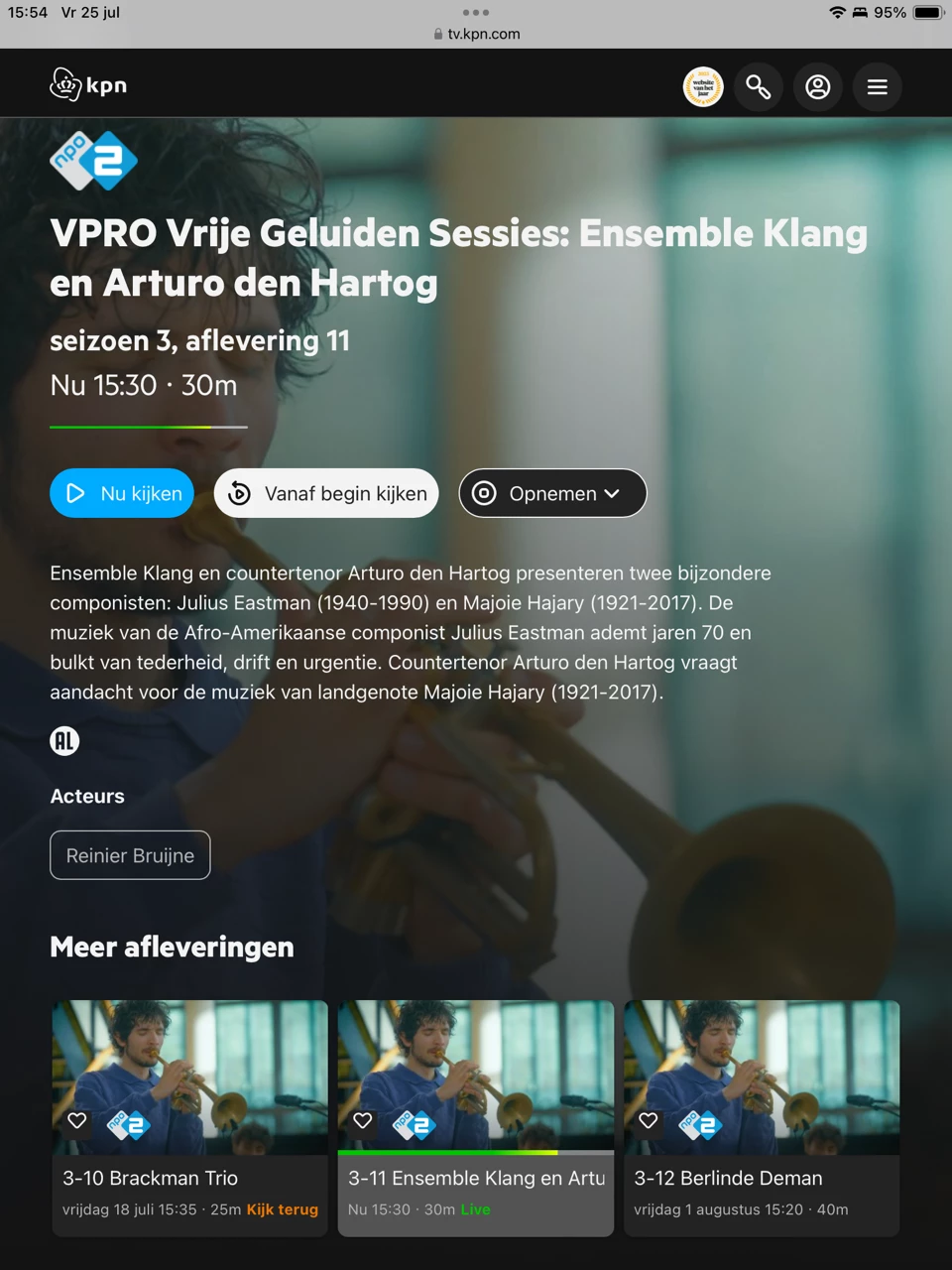Favorite the 3-10 Brackman Trio episode
This screenshot has height=1270, width=952.
(x=77, y=1120)
